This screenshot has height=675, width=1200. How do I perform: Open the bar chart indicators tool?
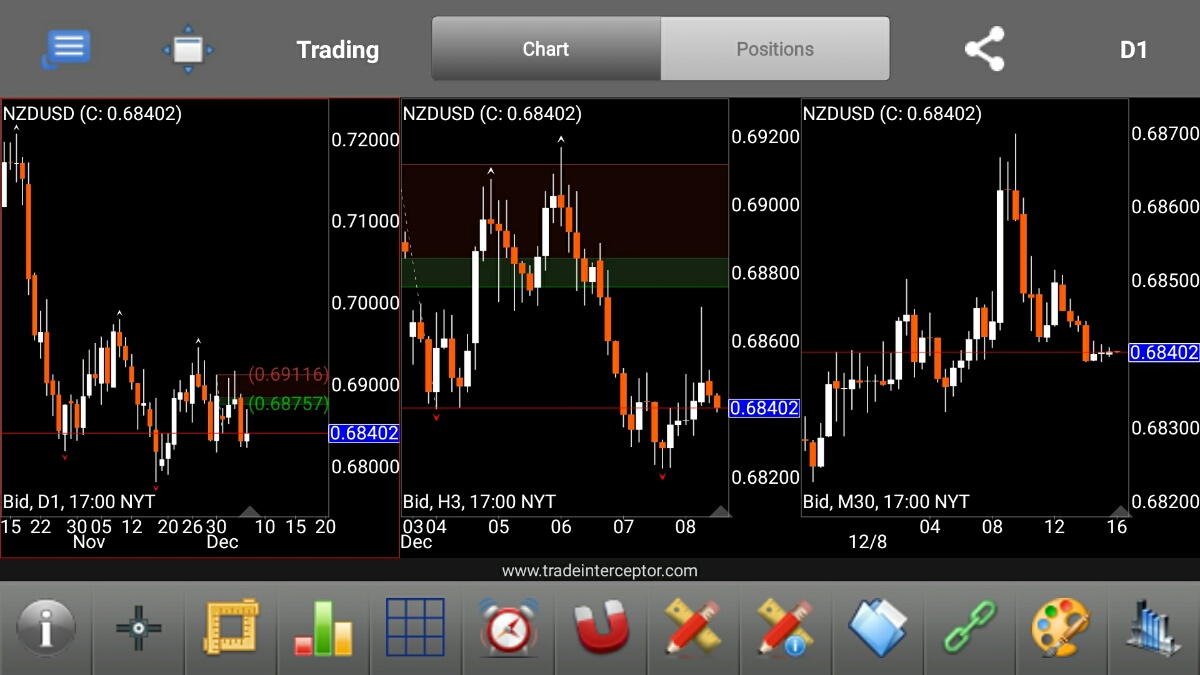point(324,629)
